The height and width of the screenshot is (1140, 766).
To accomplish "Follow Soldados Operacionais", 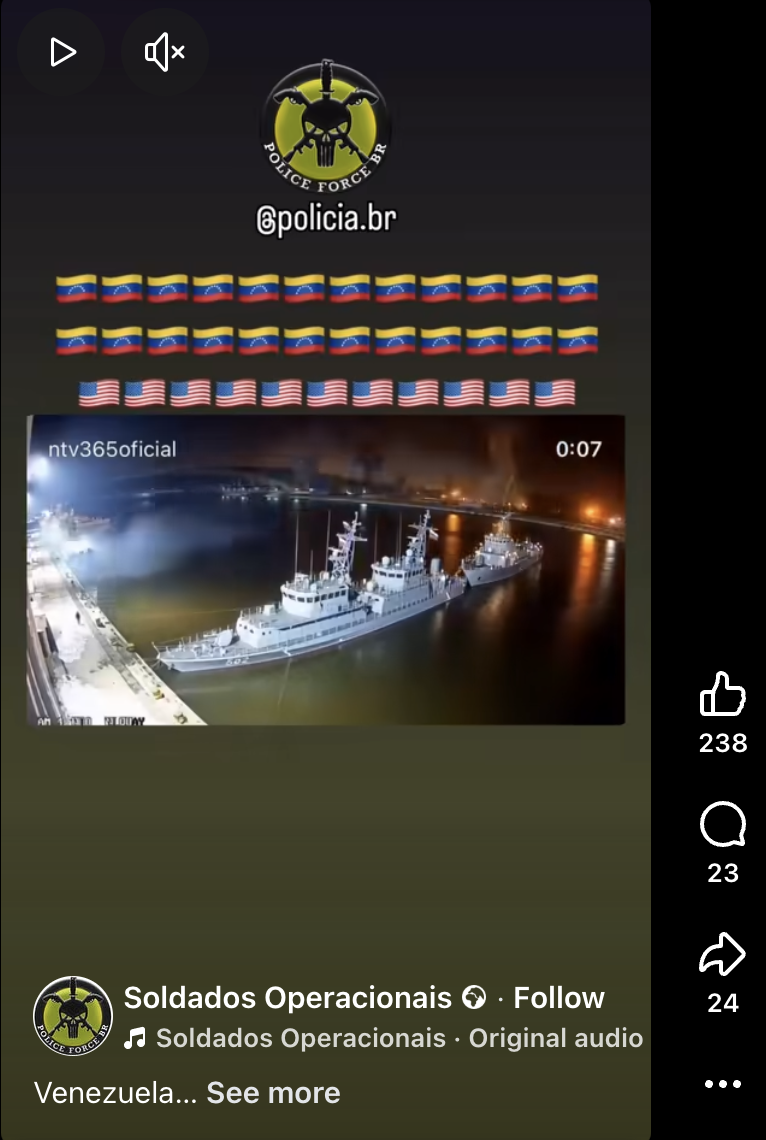I will 558,997.
